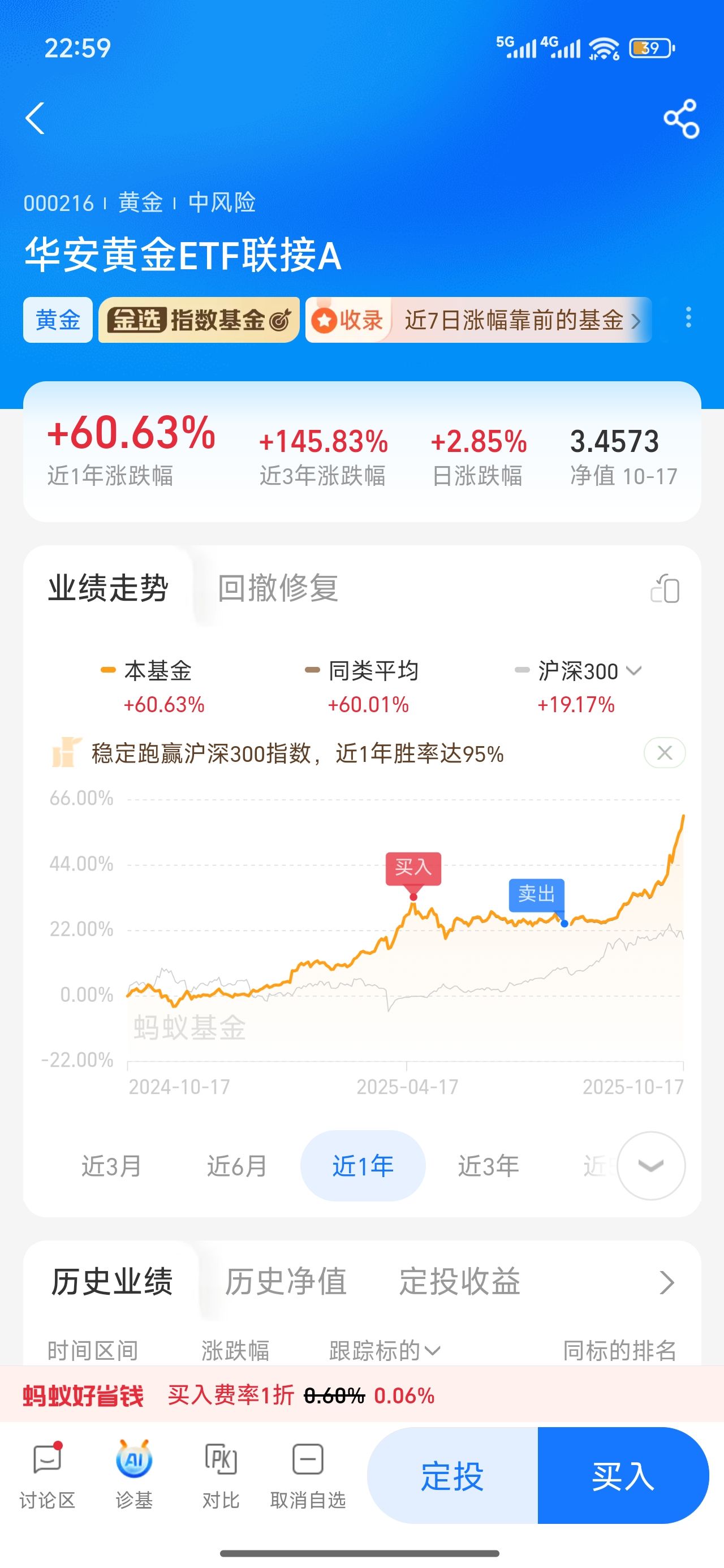Open the 金选指数基金 badge
The height and width of the screenshot is (1568, 724).
(199, 320)
